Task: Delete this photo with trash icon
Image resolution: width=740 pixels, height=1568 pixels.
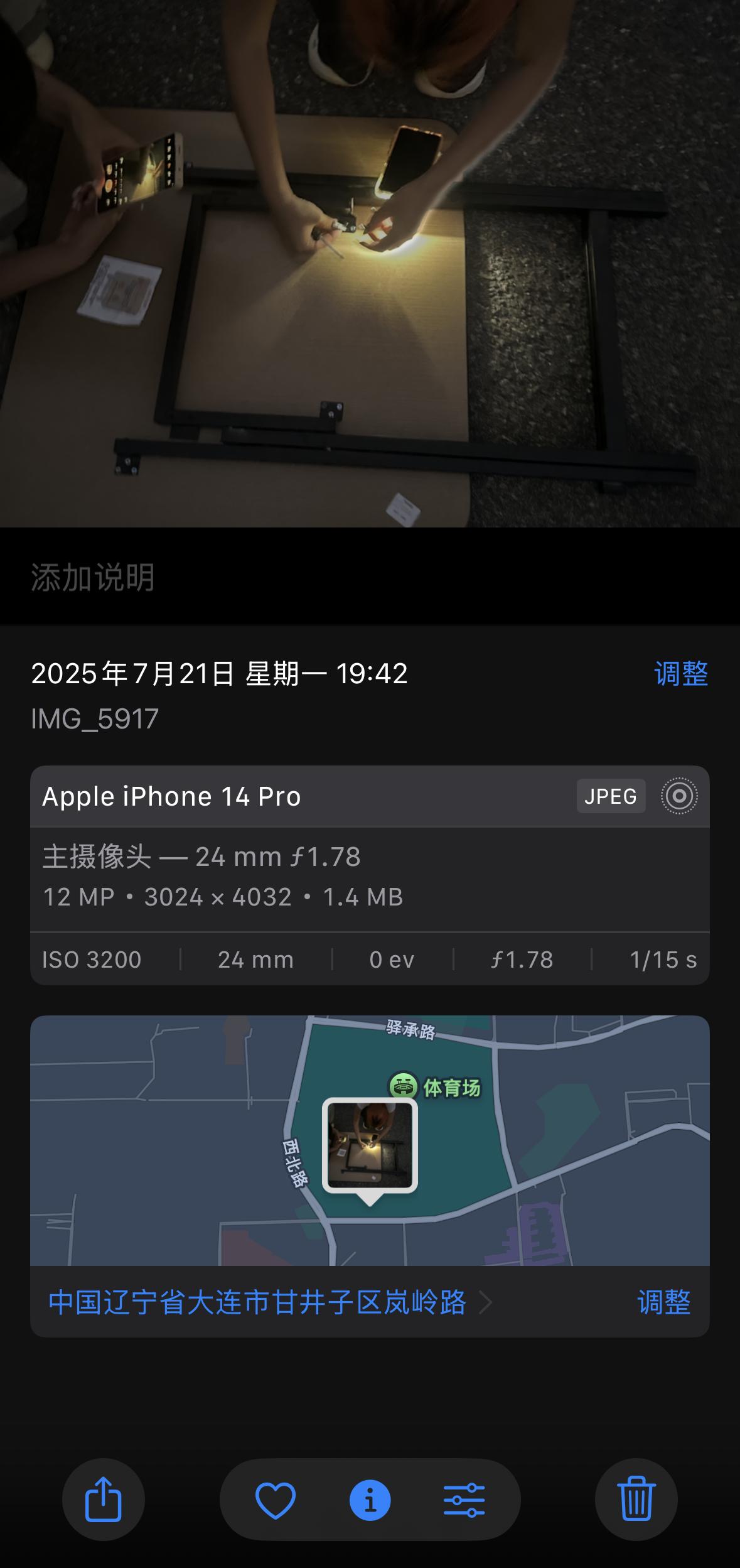Action: pyautogui.click(x=636, y=1500)
